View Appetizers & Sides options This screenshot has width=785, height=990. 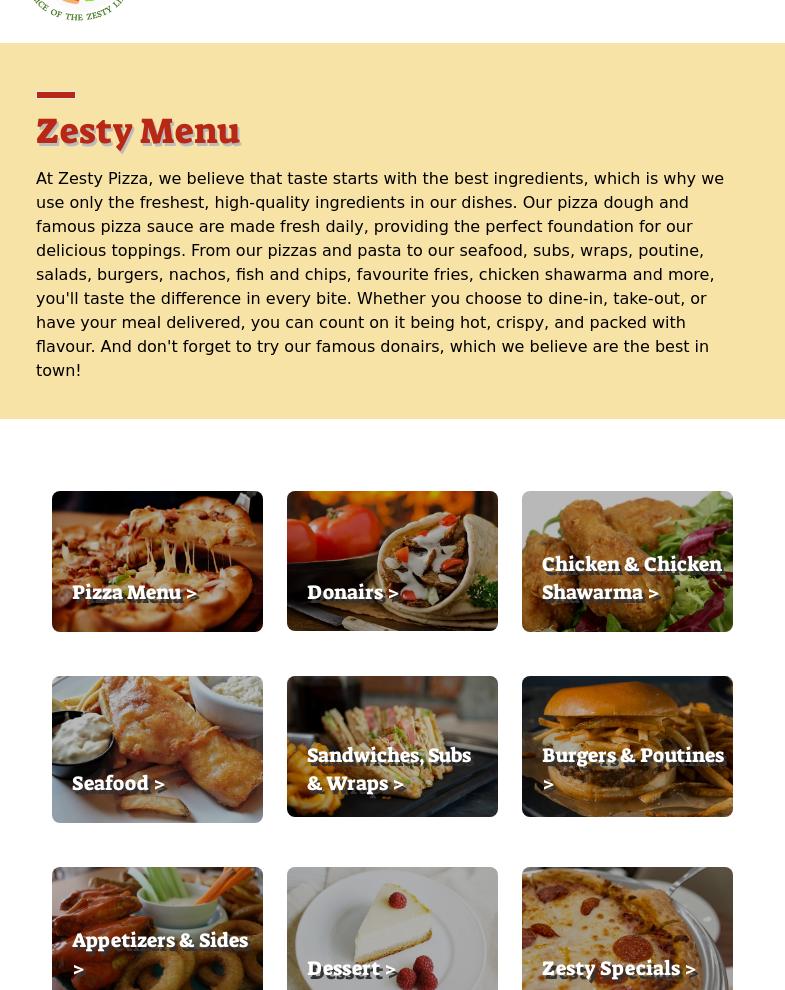(160, 954)
